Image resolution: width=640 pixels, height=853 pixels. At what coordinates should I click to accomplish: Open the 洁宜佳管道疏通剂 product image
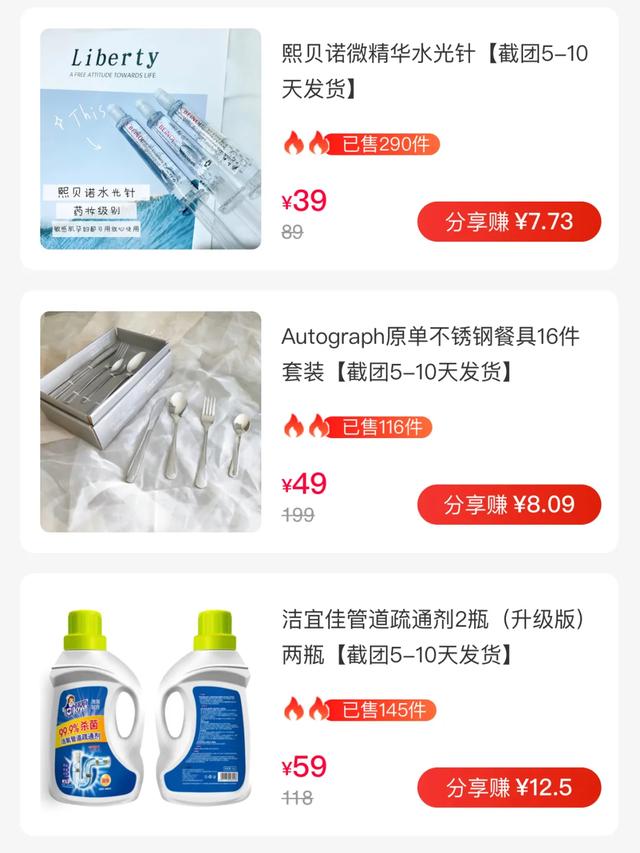pyautogui.click(x=150, y=704)
